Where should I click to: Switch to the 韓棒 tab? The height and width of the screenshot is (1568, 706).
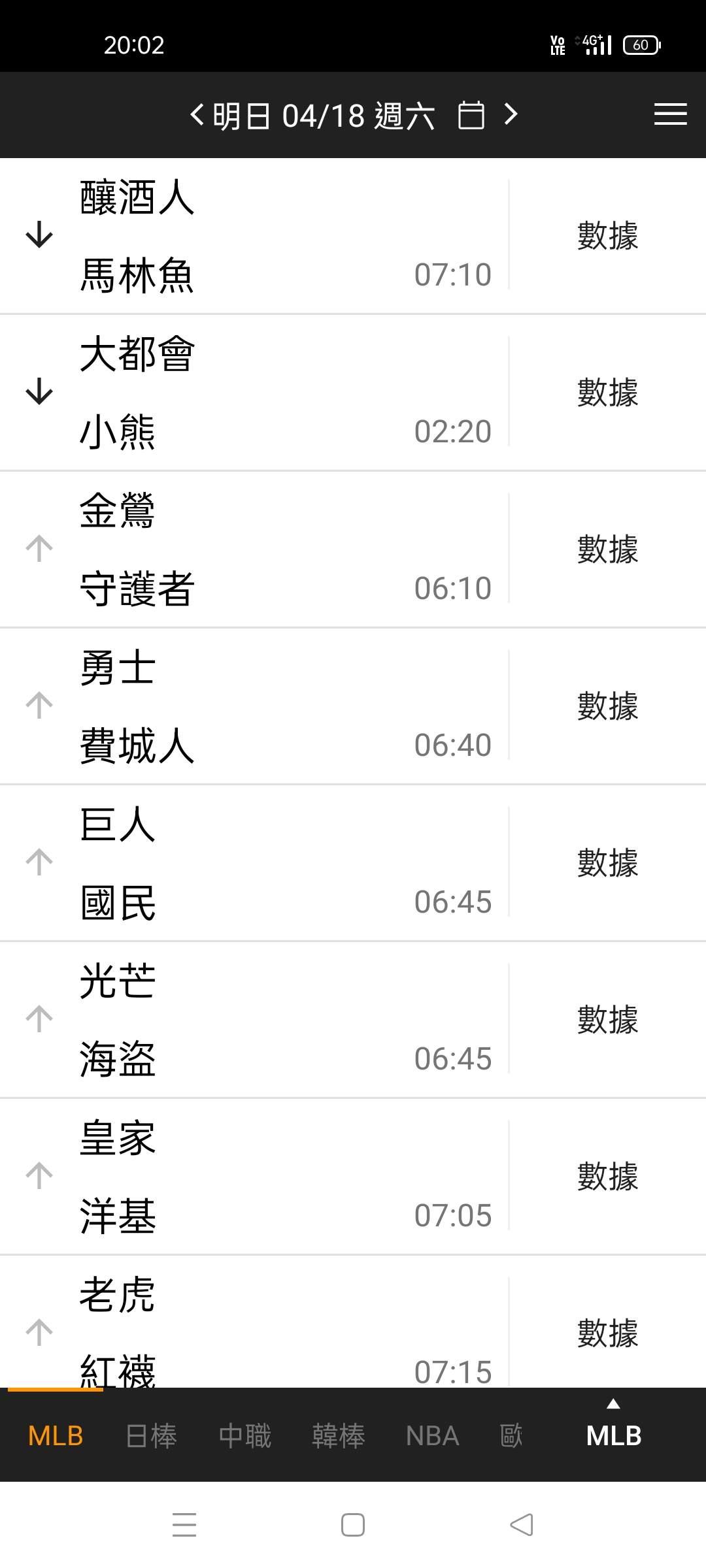[338, 1436]
